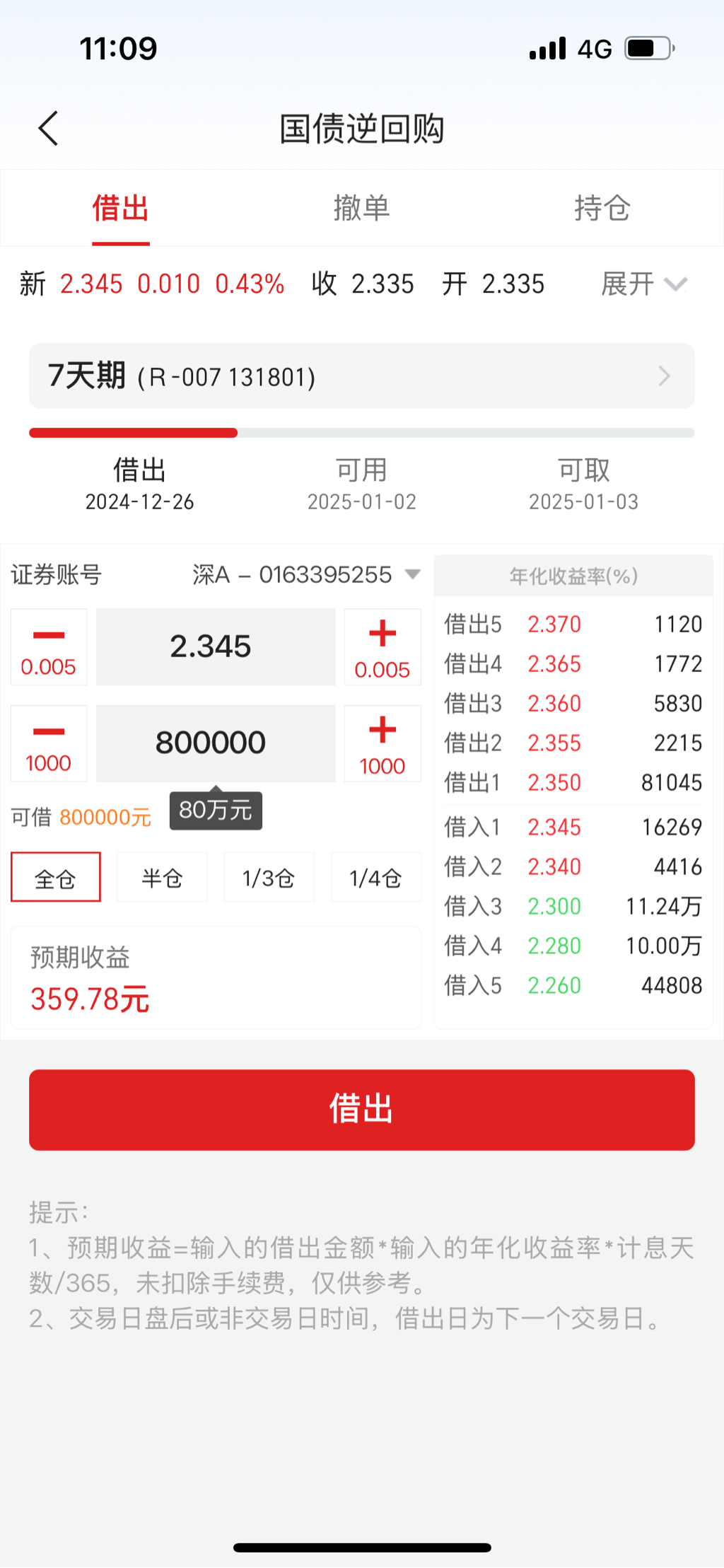
Task: Switch to the 持仓 tab
Action: click(x=602, y=209)
